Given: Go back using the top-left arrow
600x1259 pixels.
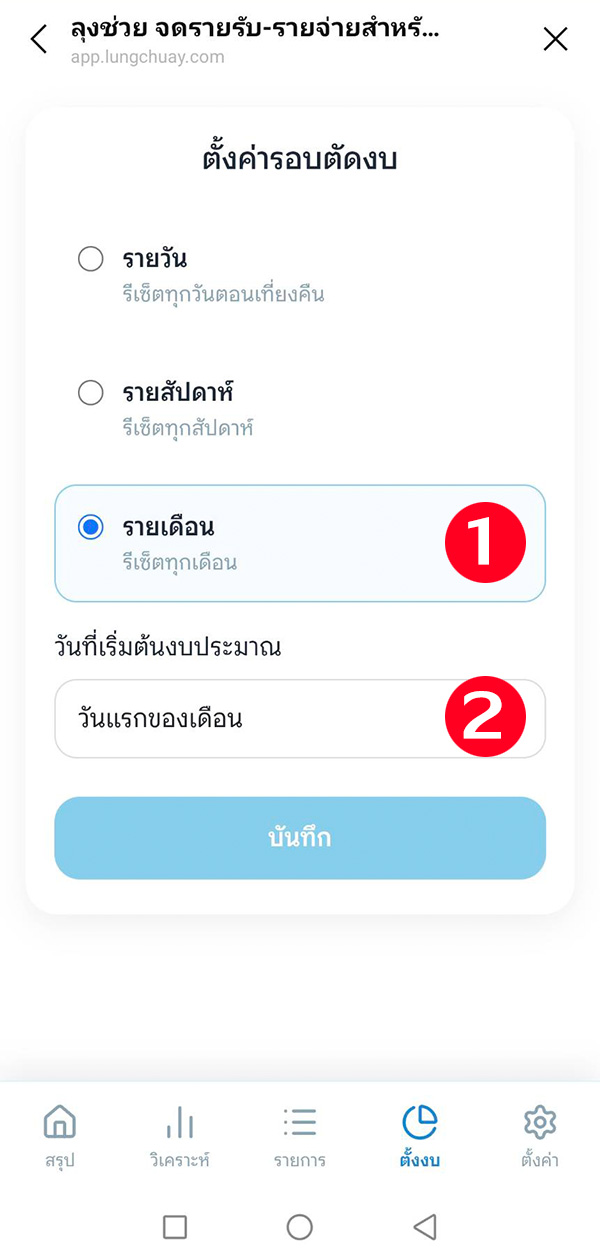Looking at the screenshot, I should [x=39, y=40].
